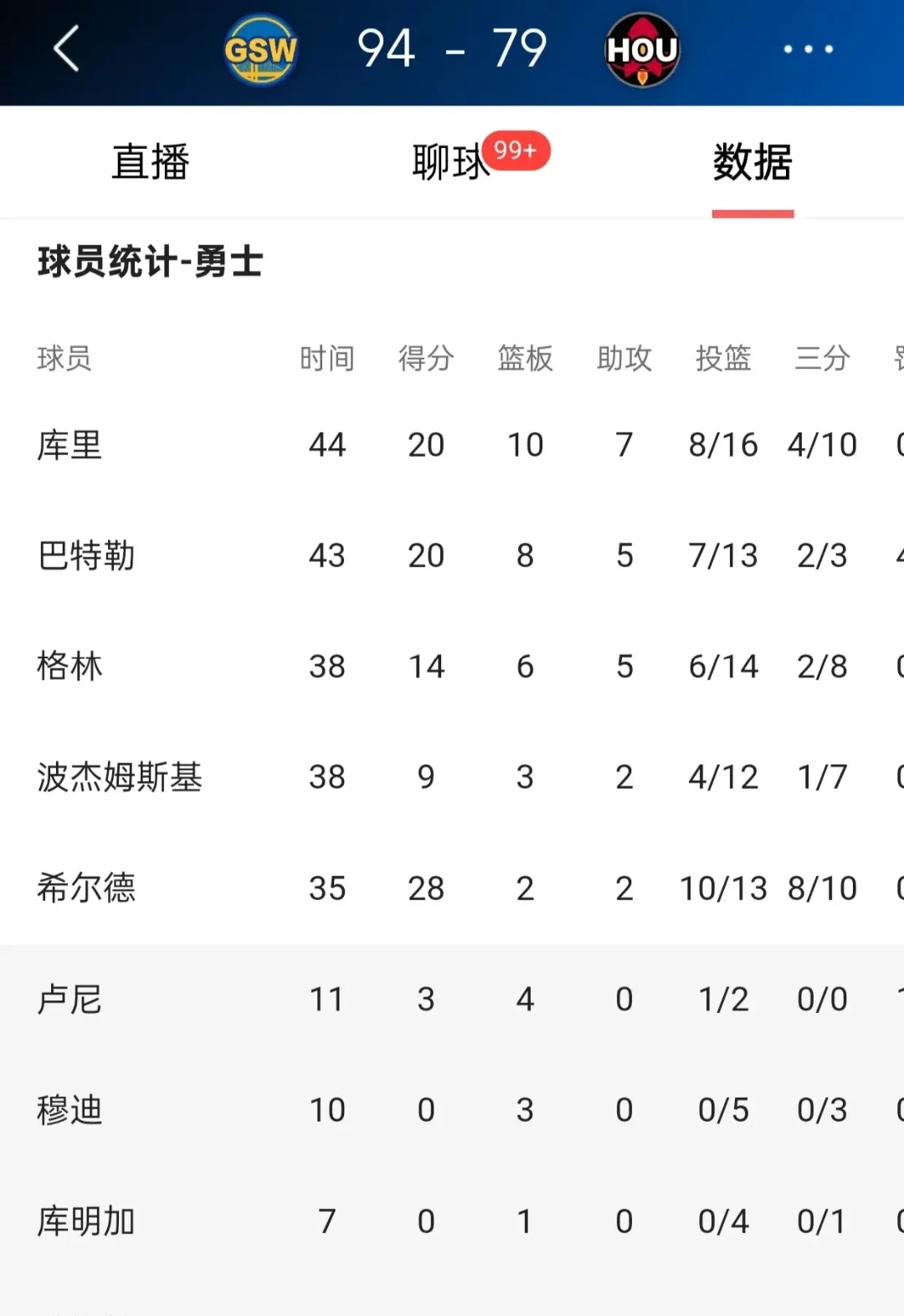Open the three-dot overflow menu

[x=808, y=49]
